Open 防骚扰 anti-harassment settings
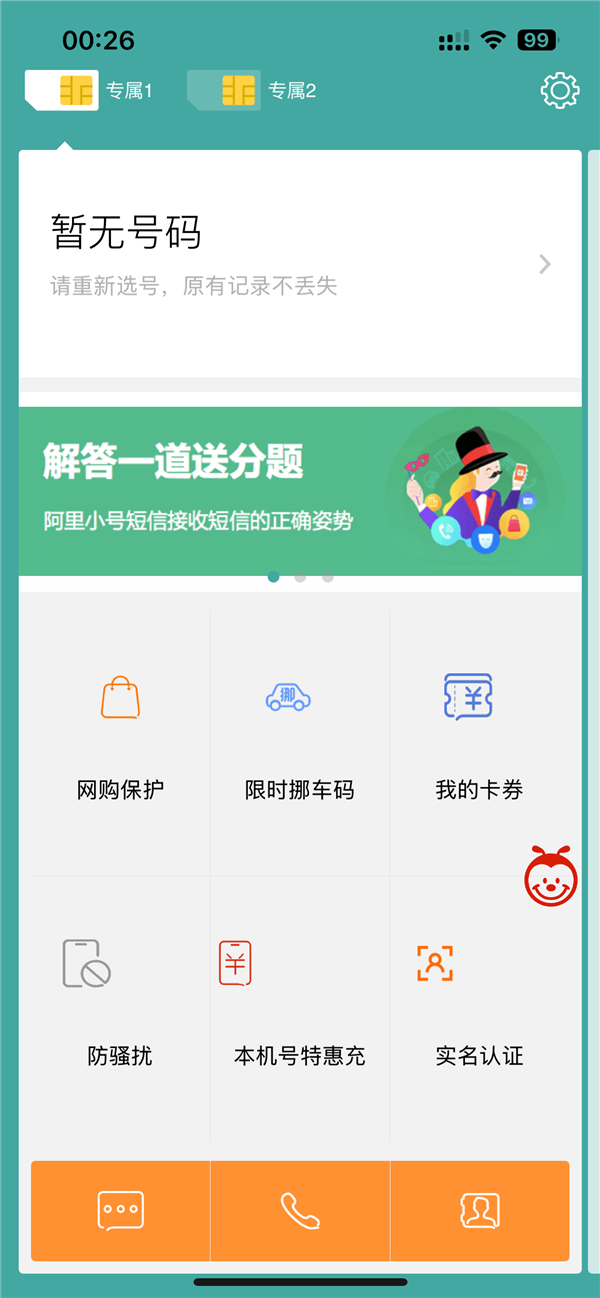Screen dimensions: 600x1298 [x=120, y=1005]
